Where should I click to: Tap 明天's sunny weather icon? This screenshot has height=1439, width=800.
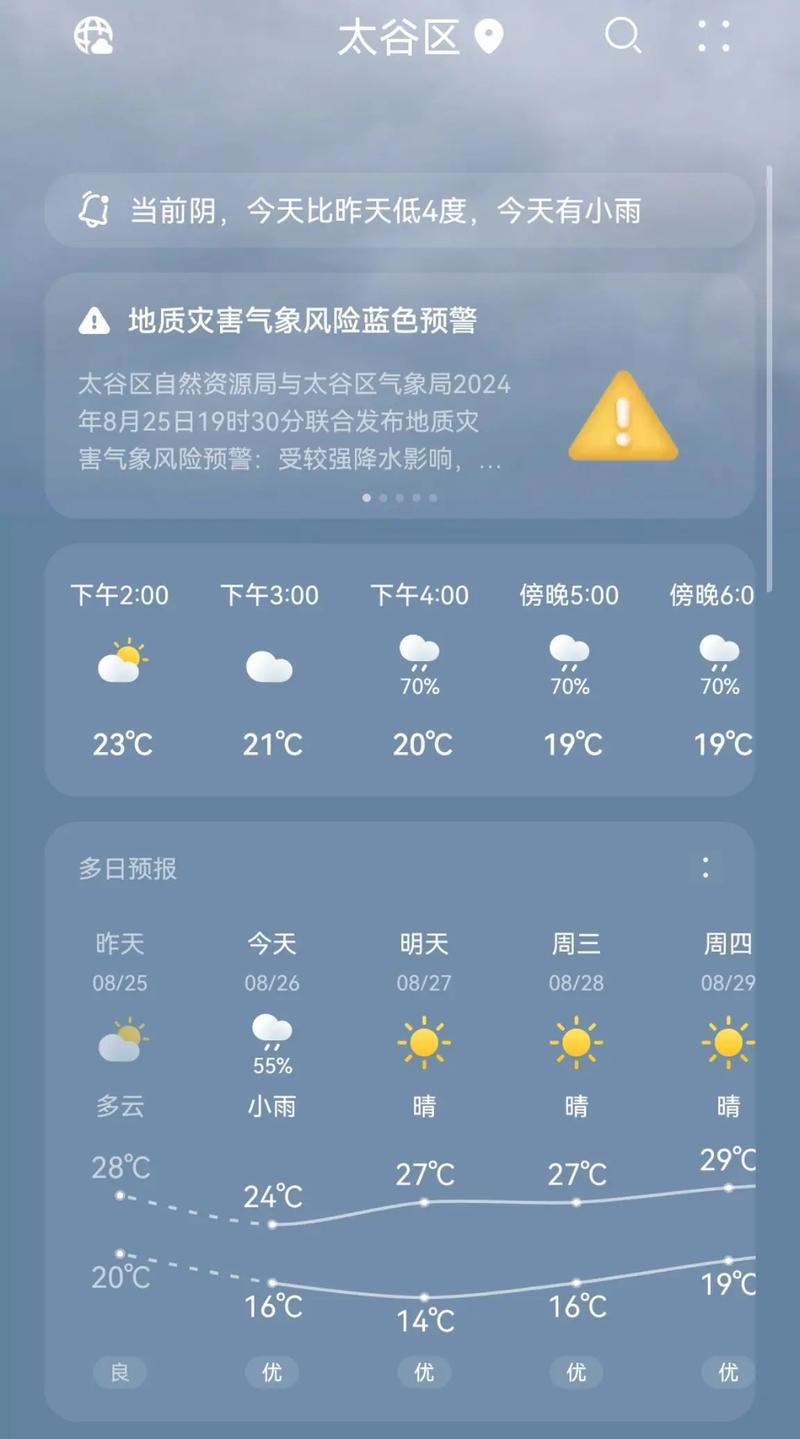(422, 1040)
